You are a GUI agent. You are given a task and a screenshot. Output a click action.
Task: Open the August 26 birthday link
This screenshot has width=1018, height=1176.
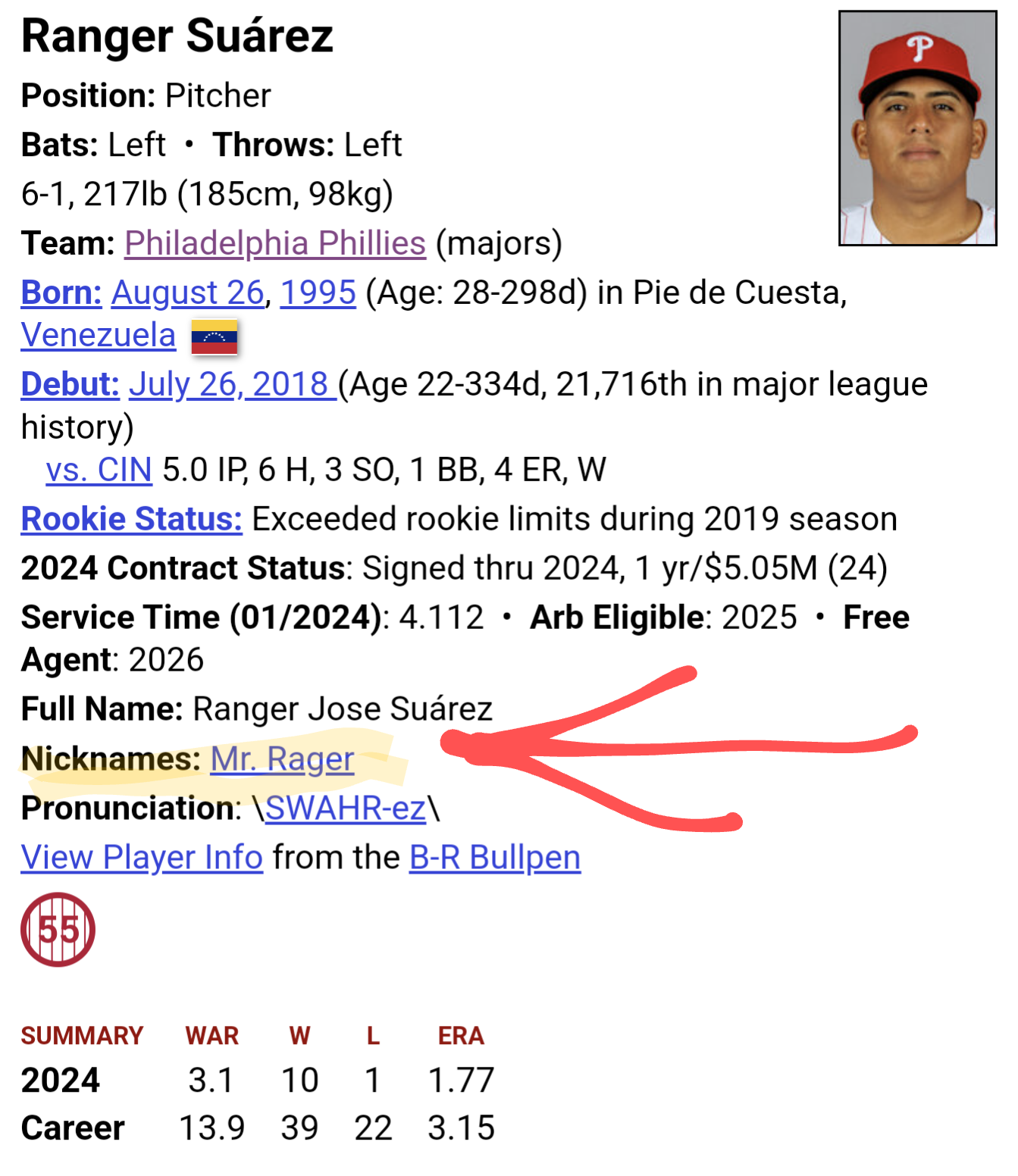tap(188, 293)
